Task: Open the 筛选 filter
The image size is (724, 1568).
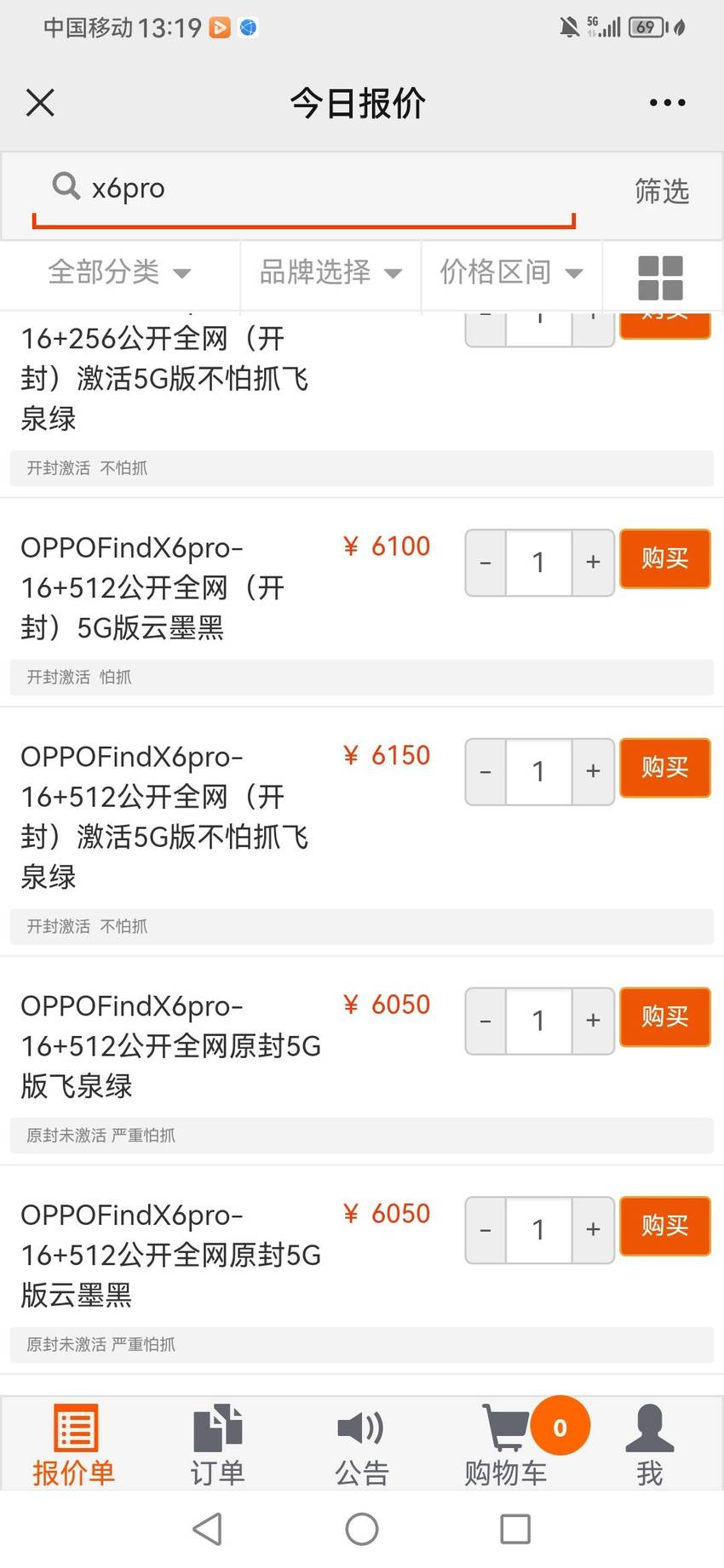Action: point(662,191)
